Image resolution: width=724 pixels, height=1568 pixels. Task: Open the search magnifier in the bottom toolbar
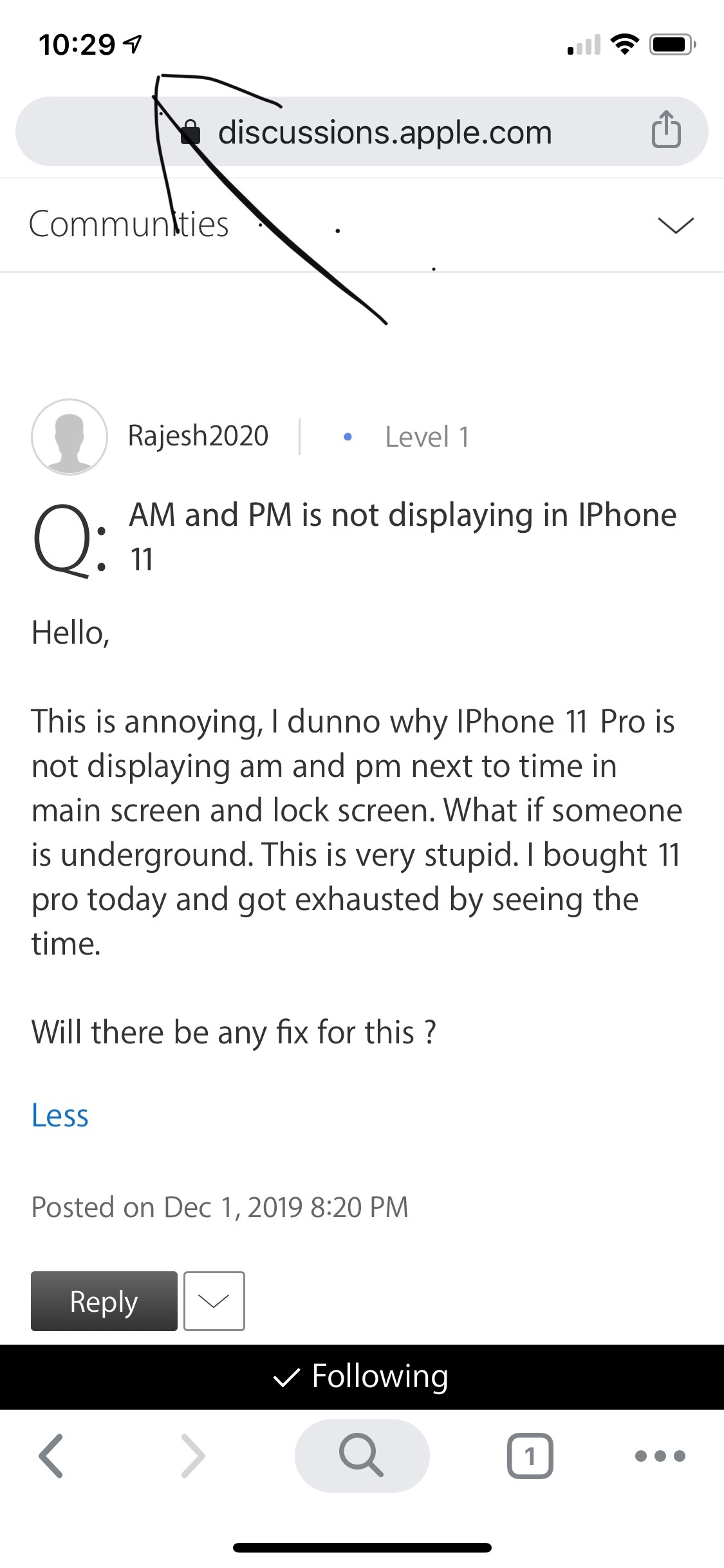(362, 1457)
